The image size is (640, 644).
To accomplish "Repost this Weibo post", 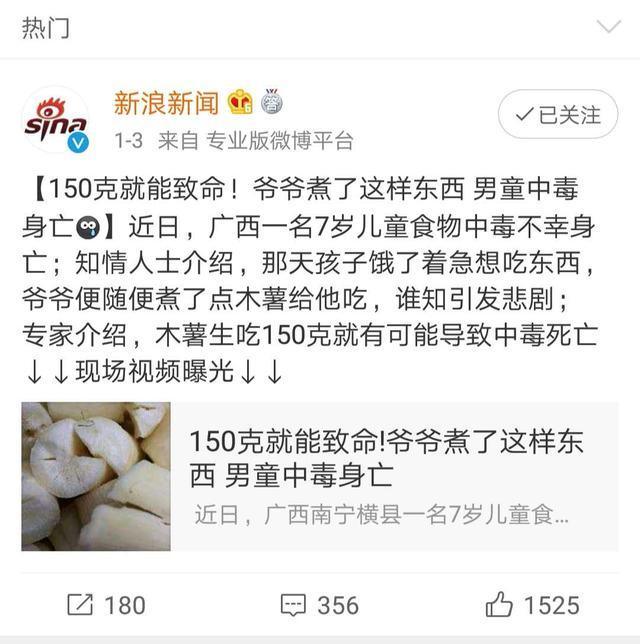I will pos(106,604).
